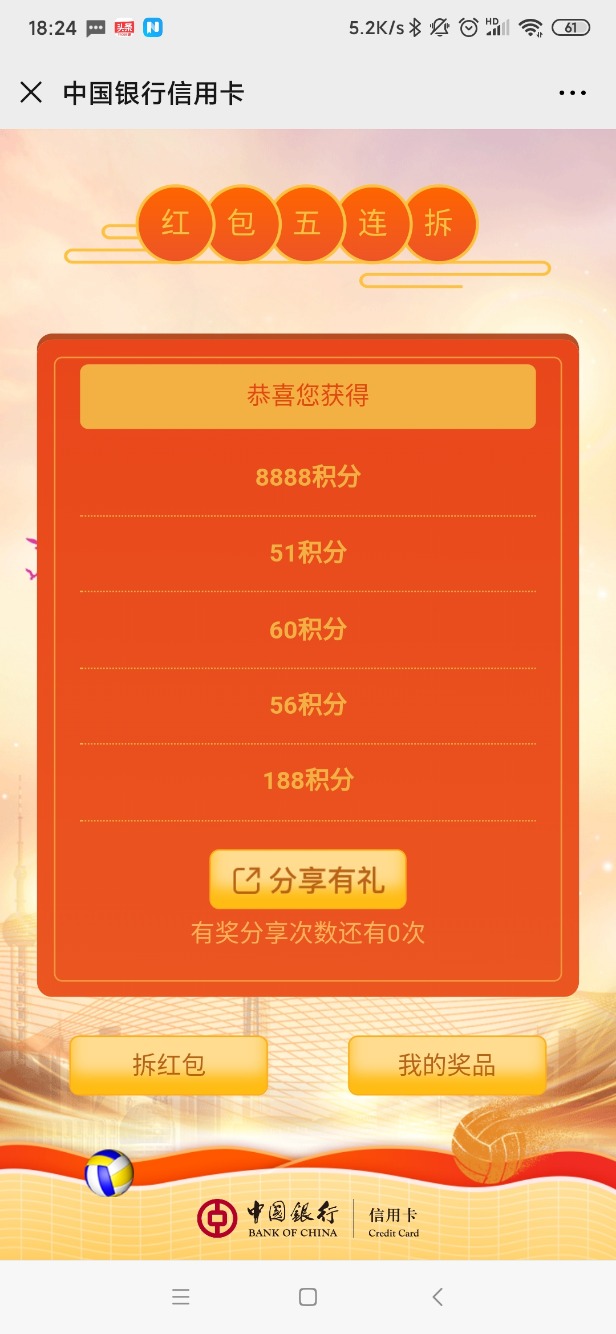616x1334 pixels.
Task: Close the 中国银行信用卡 page
Action: point(31,93)
